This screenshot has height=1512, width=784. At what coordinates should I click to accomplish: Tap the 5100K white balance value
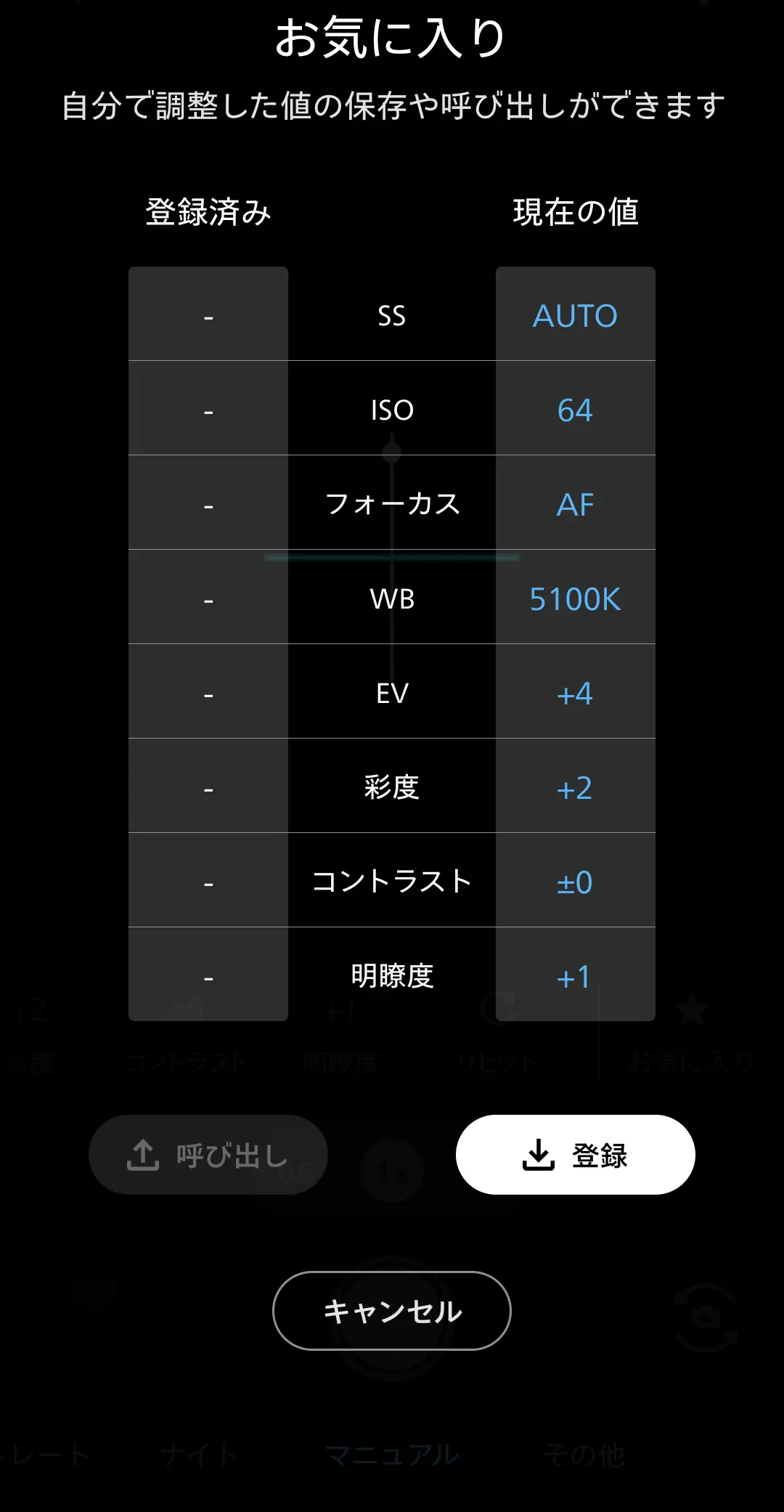coord(574,598)
